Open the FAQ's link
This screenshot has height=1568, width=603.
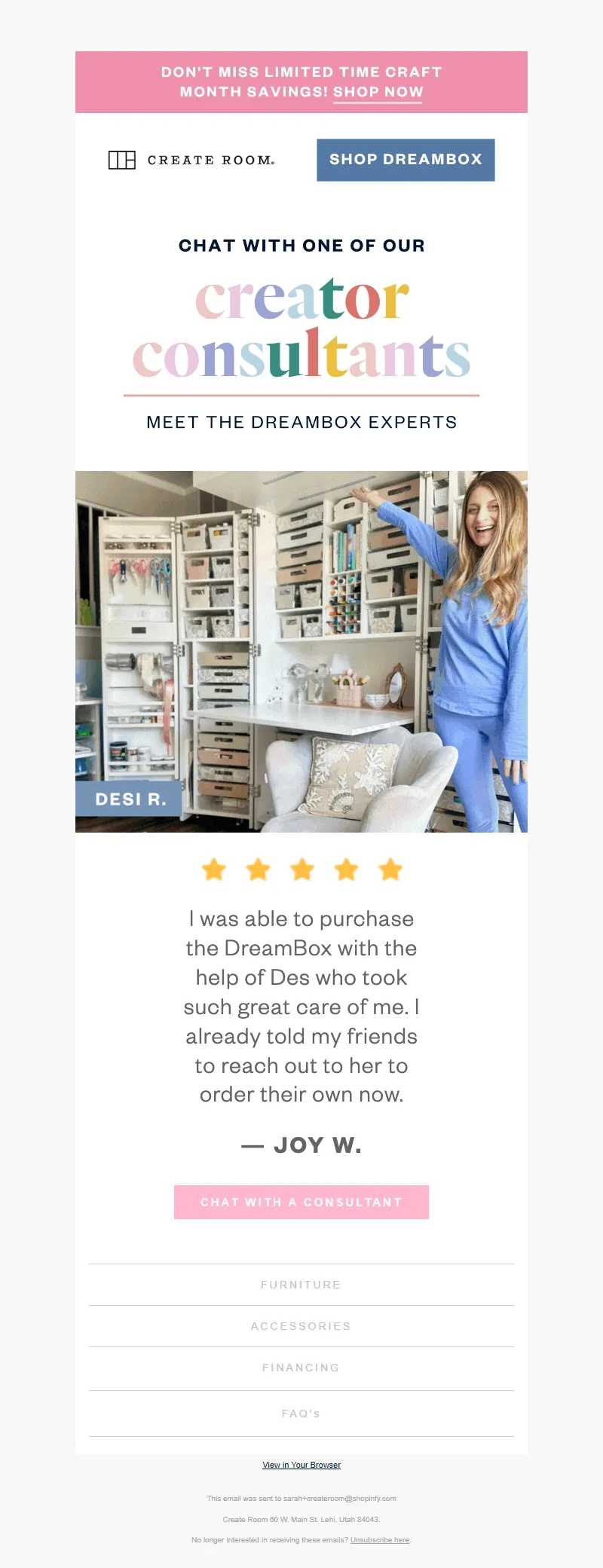click(x=301, y=1414)
